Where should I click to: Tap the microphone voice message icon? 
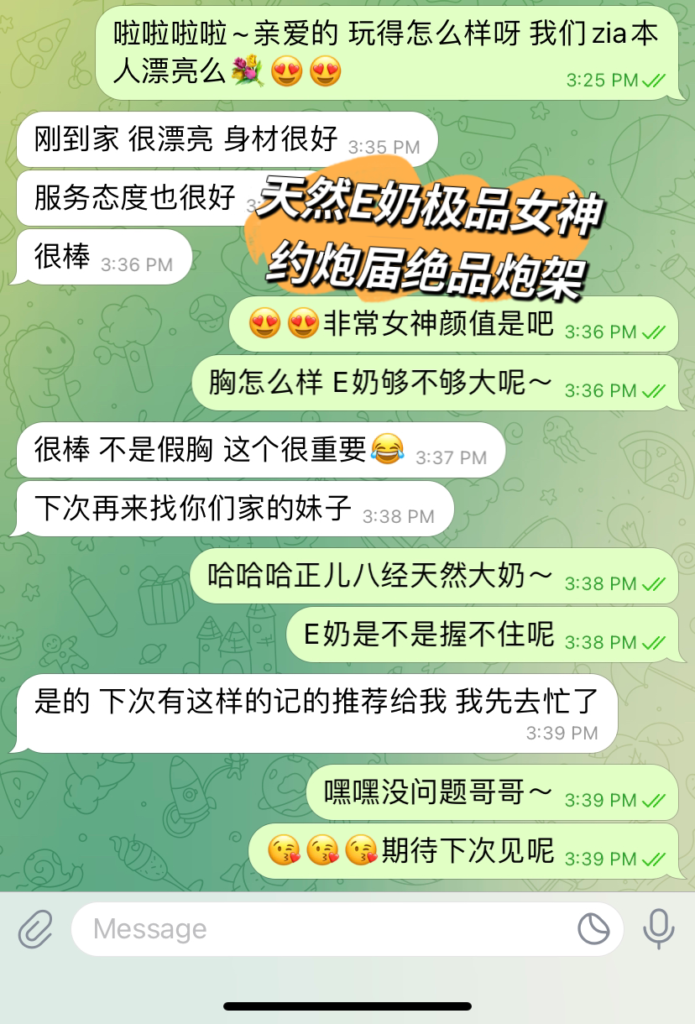coord(658,930)
